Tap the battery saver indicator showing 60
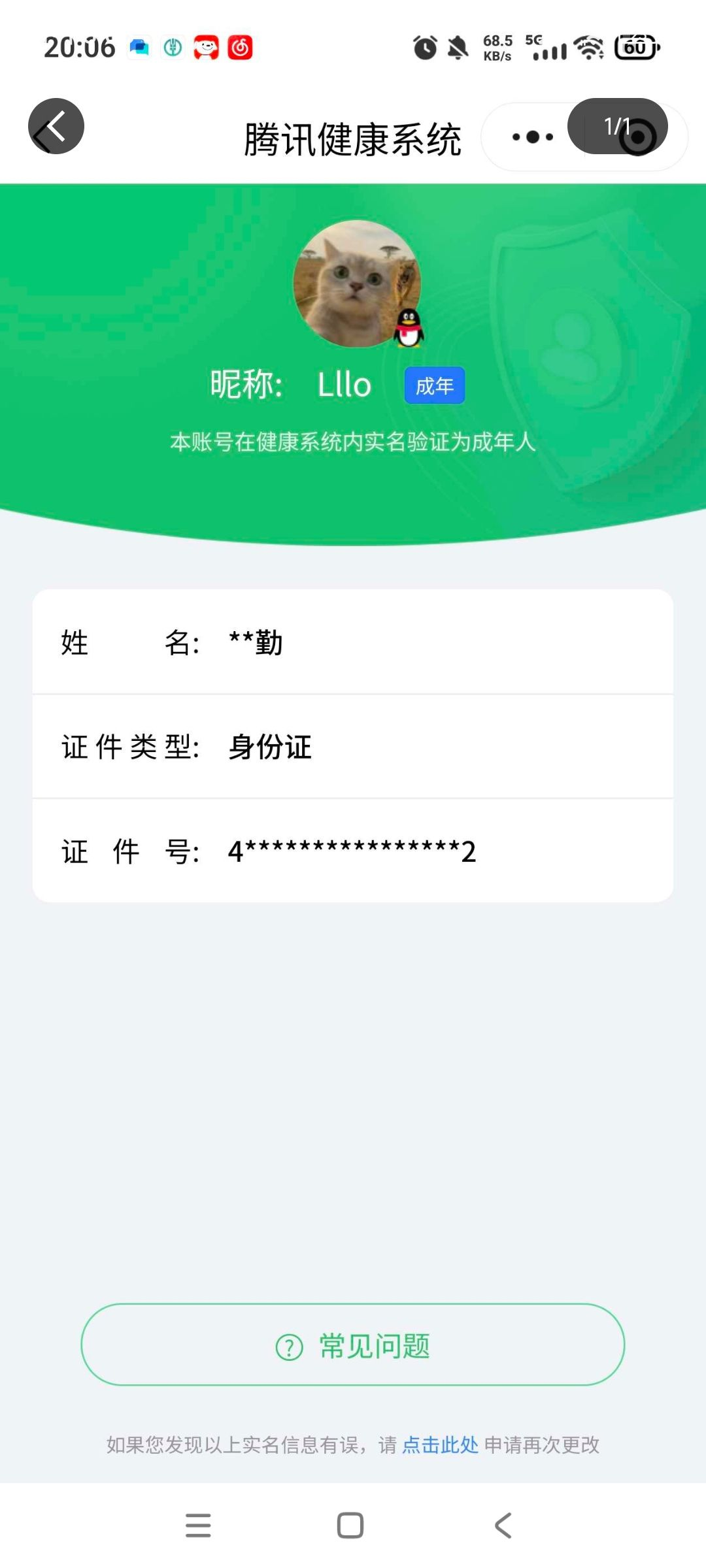Image resolution: width=706 pixels, height=1568 pixels. click(x=636, y=48)
